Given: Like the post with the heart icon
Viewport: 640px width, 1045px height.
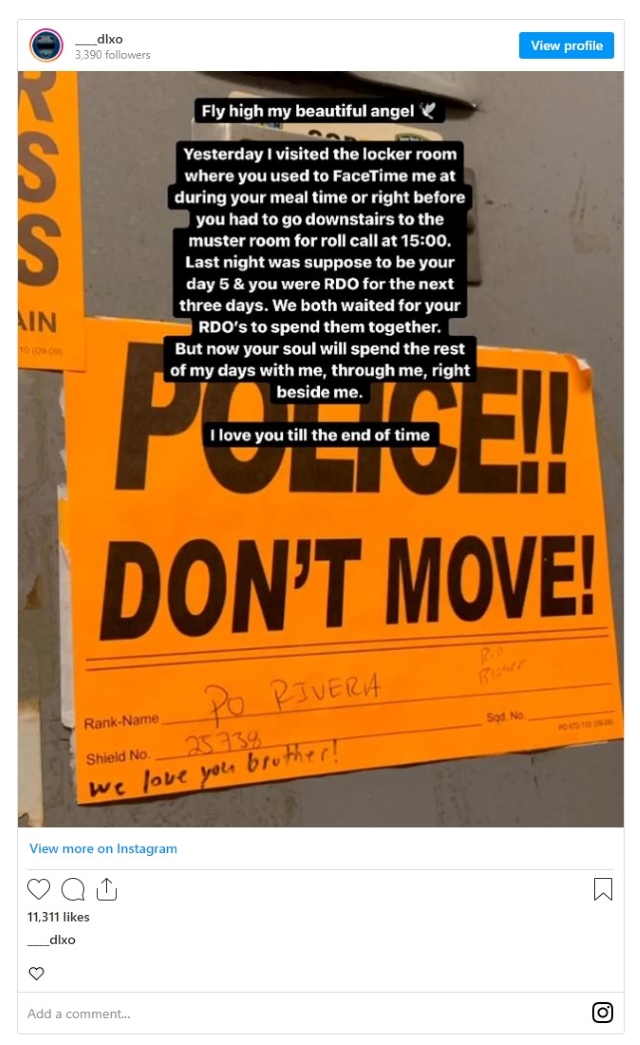Looking at the screenshot, I should tap(39, 889).
